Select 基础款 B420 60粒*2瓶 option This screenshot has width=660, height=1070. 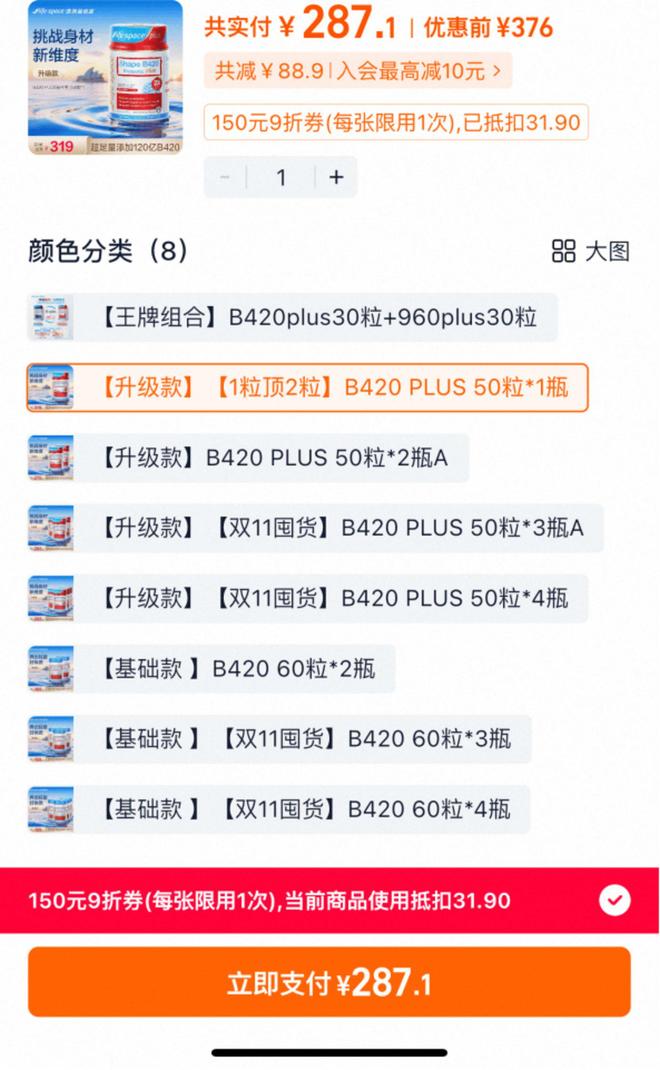[211, 668]
